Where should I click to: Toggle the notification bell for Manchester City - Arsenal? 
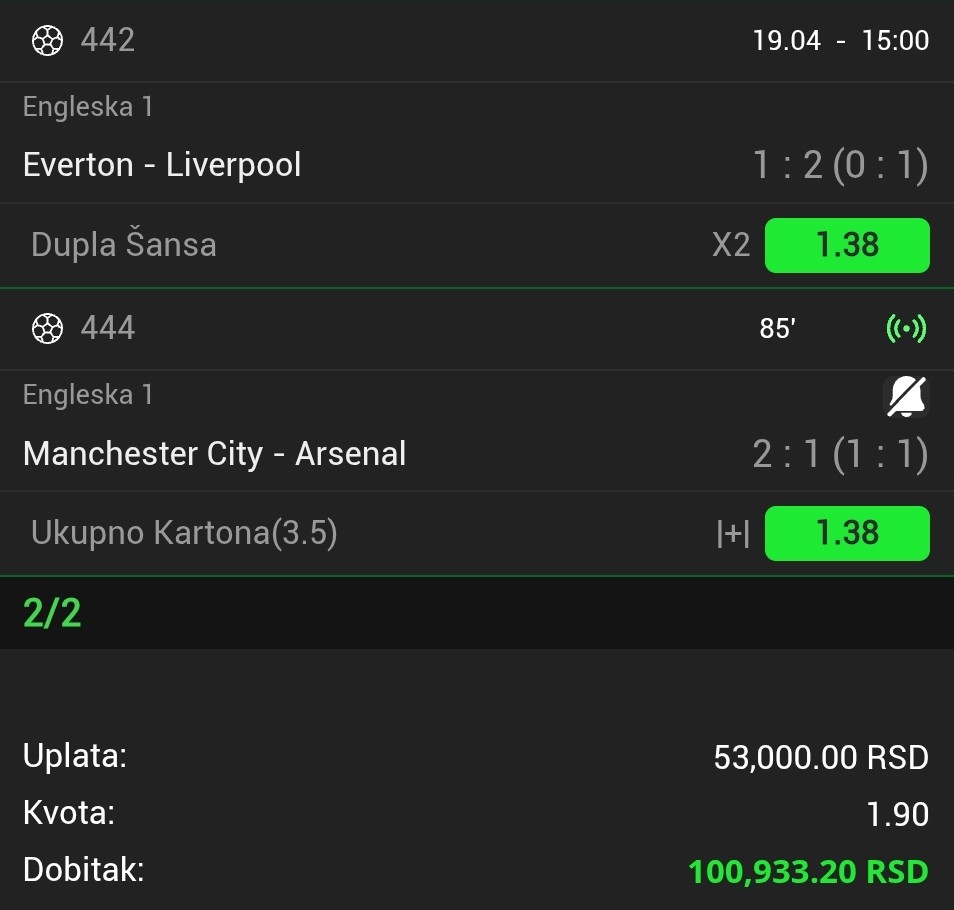point(906,397)
